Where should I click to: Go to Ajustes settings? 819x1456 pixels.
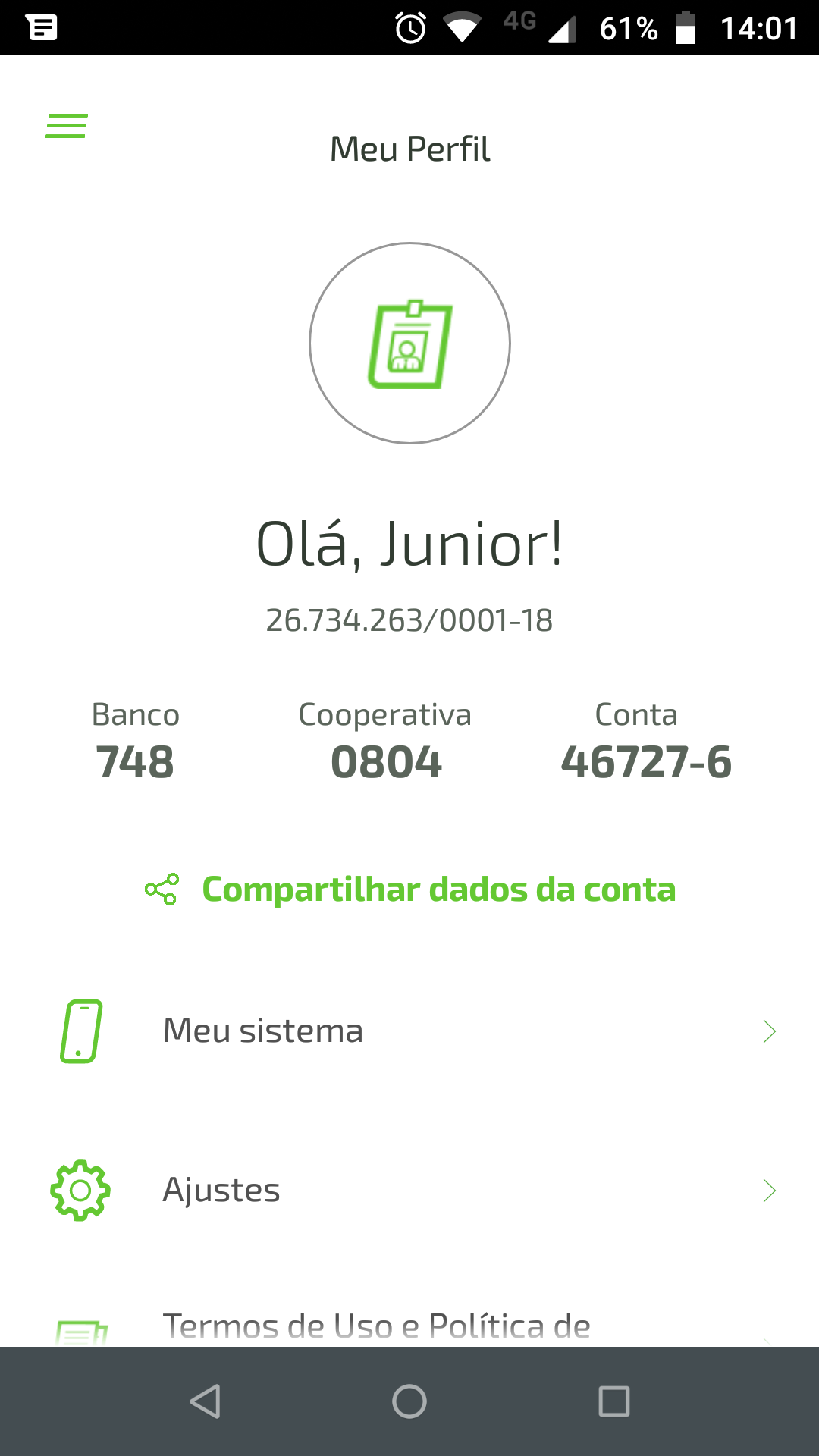(409, 1191)
